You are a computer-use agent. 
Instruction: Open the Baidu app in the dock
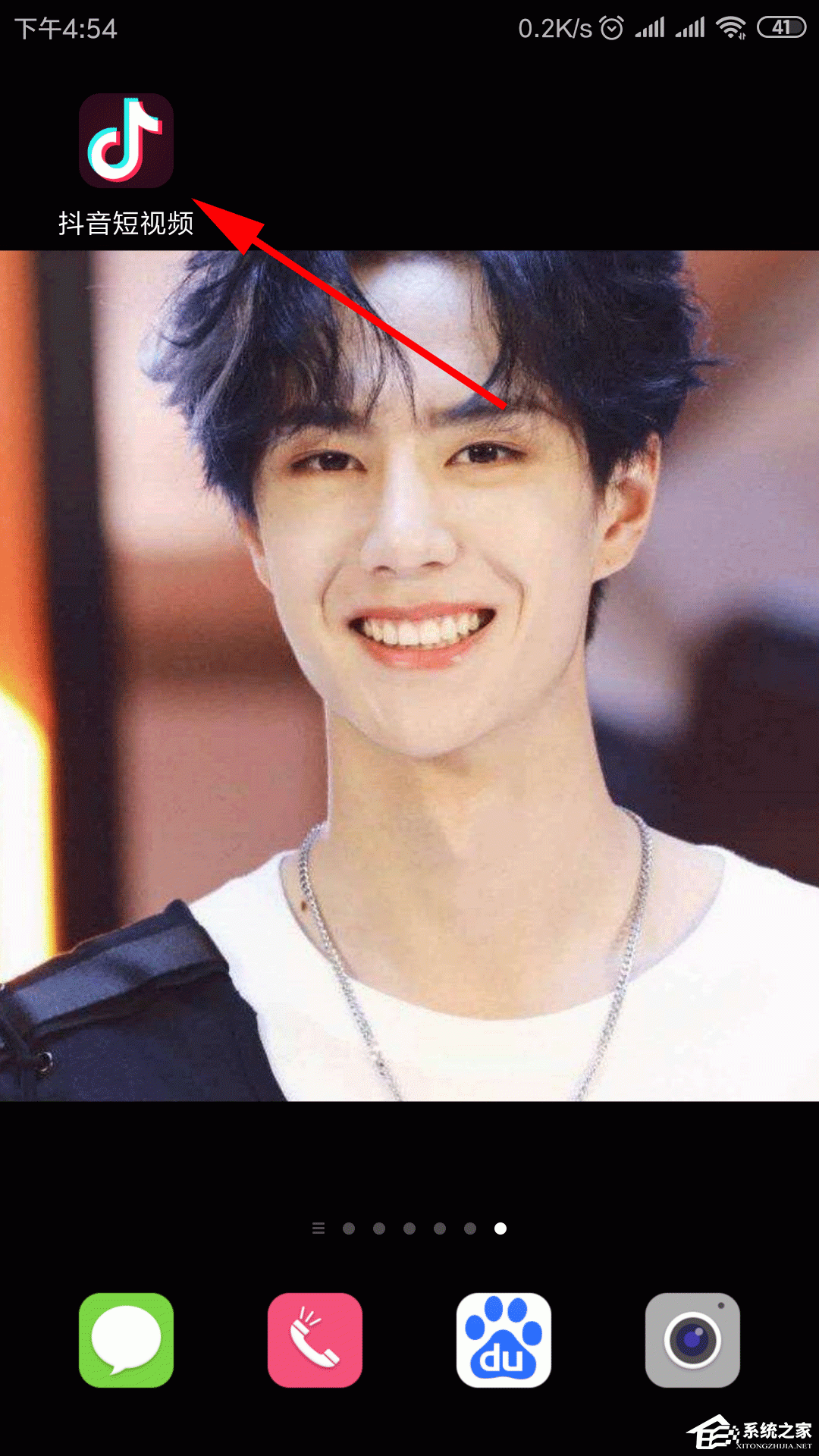(x=504, y=1340)
